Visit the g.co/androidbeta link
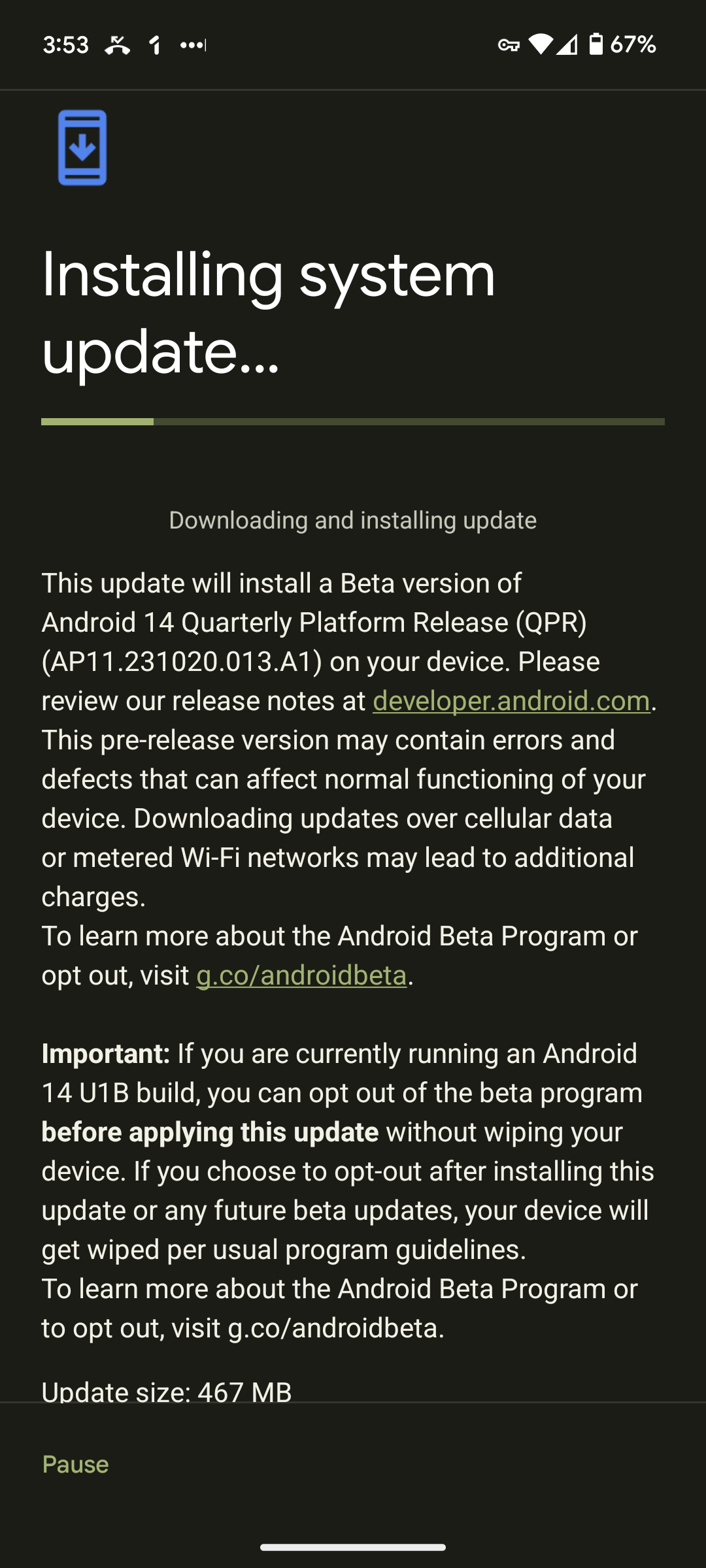The height and width of the screenshot is (1568, 706). tap(301, 975)
